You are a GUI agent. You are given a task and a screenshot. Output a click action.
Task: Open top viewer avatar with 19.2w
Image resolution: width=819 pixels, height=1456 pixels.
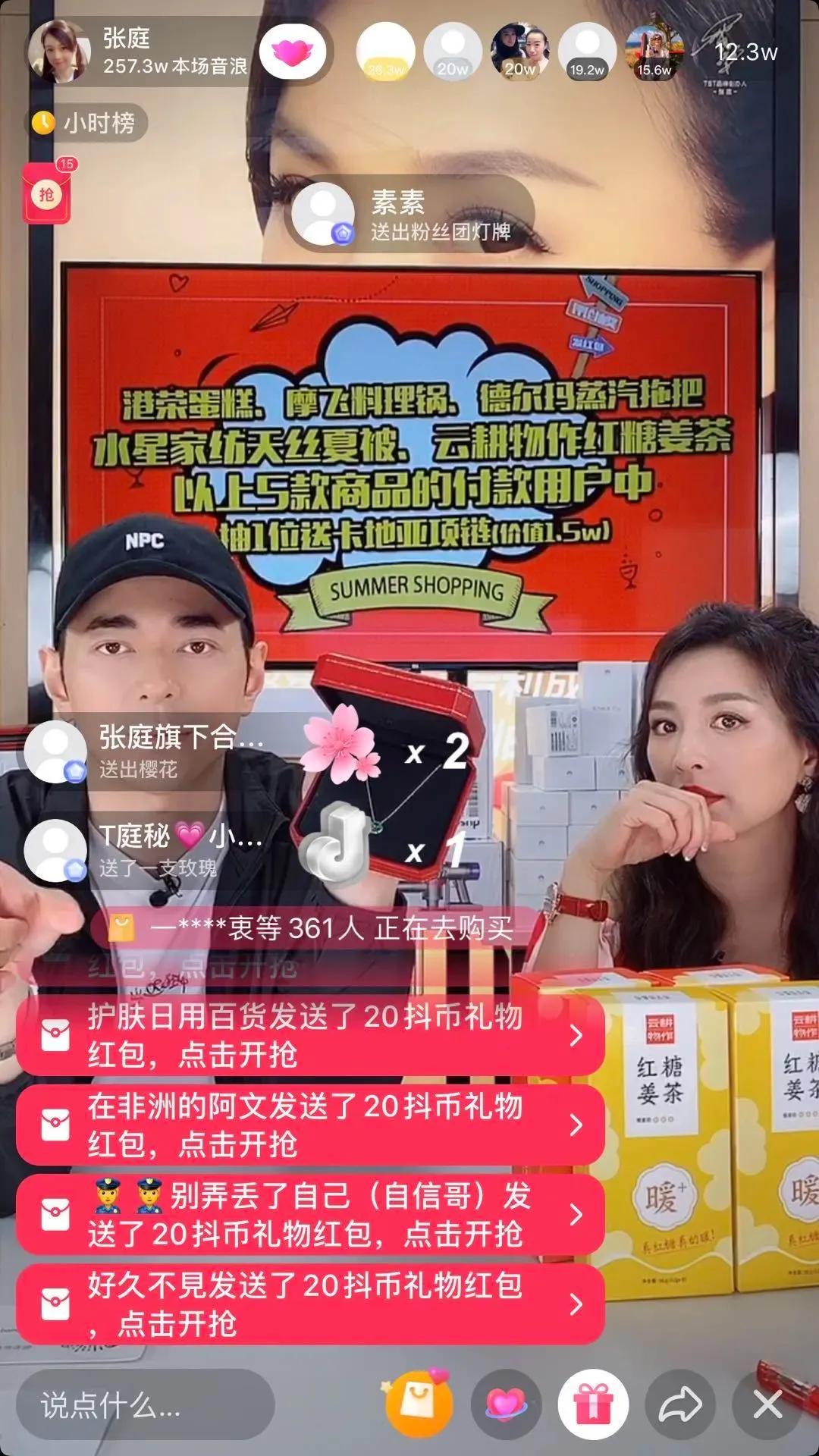(x=587, y=52)
